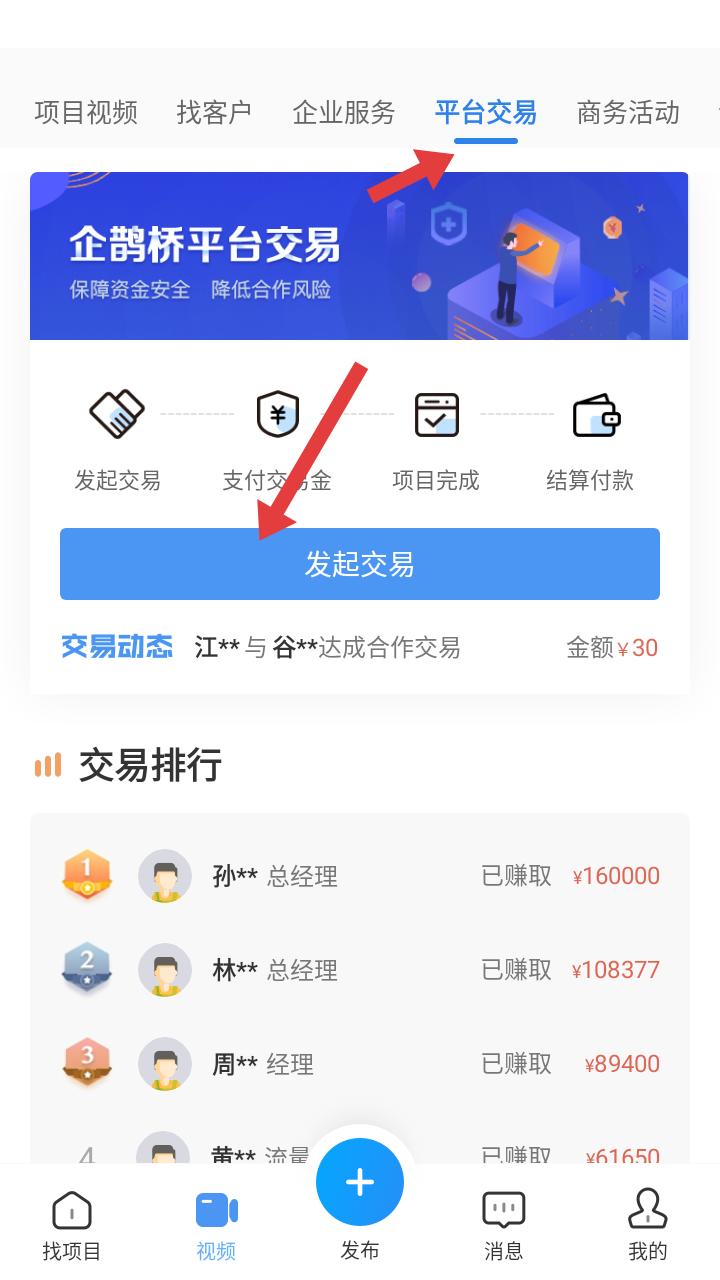This screenshot has height=1280, width=720.
Task: View 林** 总经理's ranking entry
Action: coord(360,970)
